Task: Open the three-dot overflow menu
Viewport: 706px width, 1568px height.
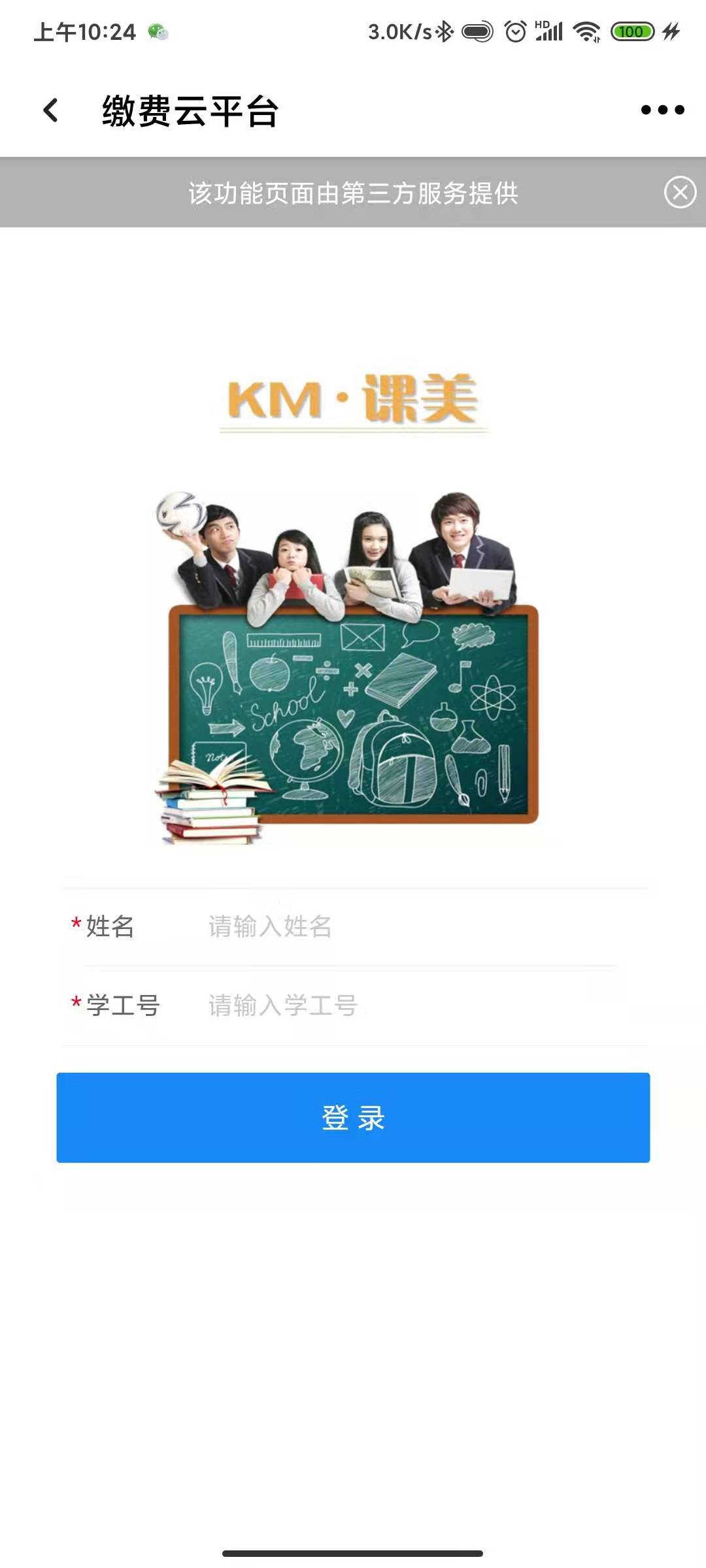Action: click(662, 110)
